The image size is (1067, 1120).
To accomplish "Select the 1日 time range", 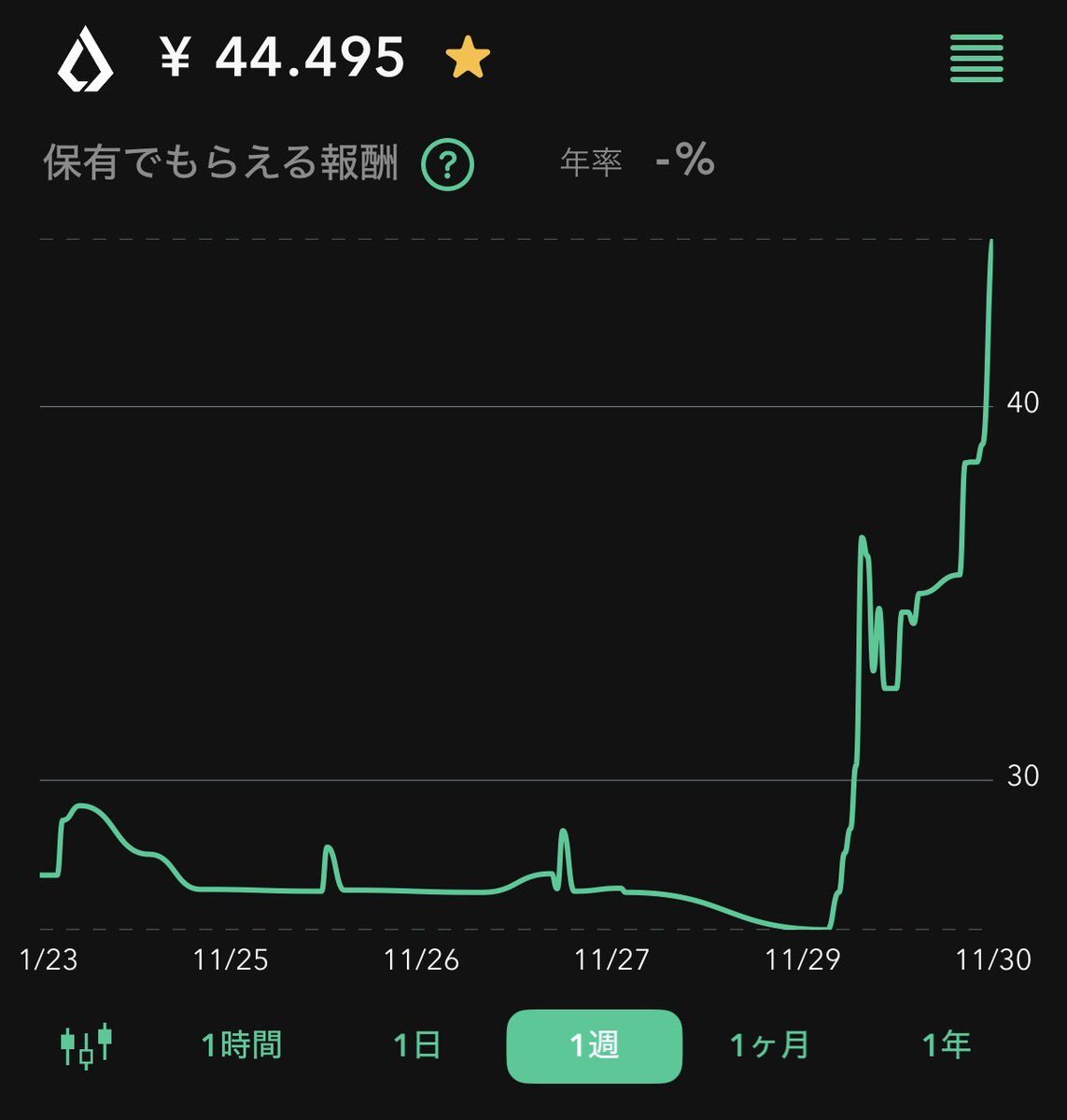I will click(416, 1045).
